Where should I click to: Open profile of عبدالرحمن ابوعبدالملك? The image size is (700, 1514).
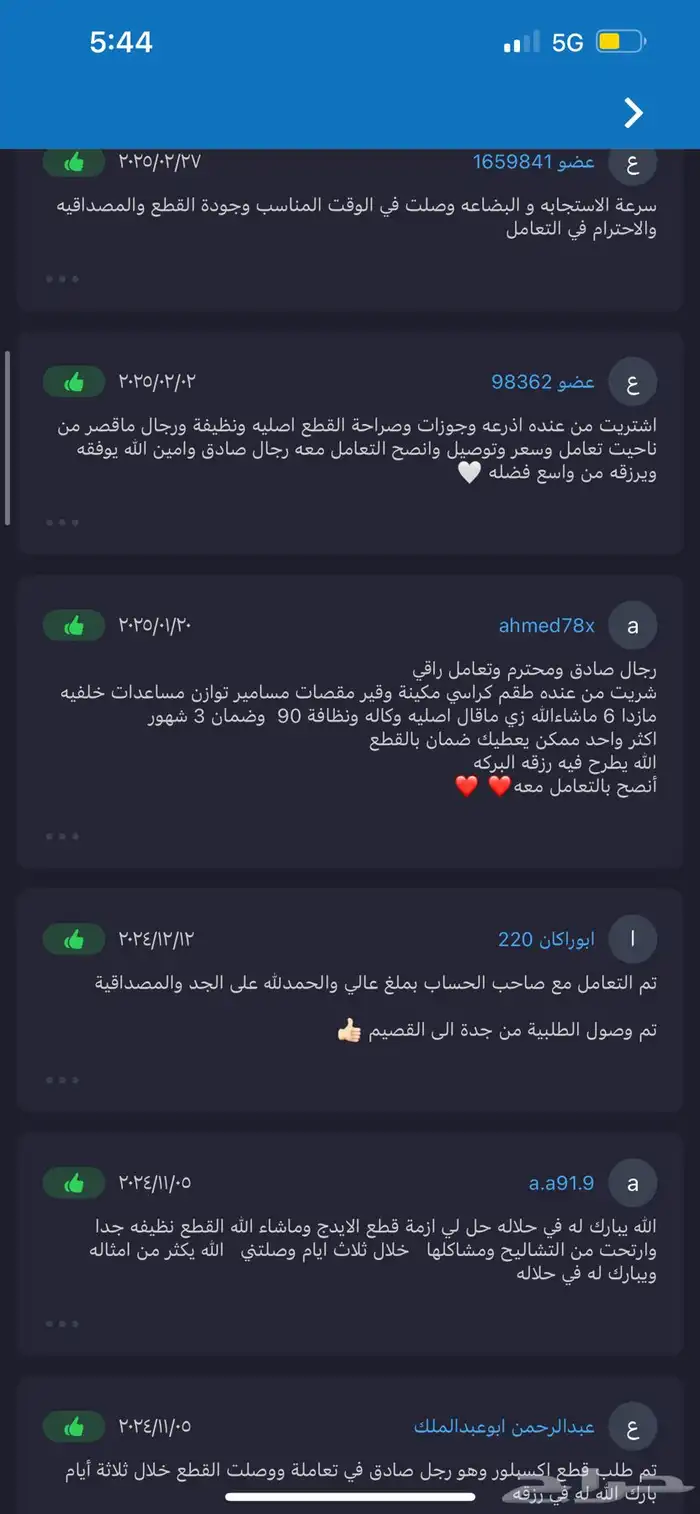[x=504, y=1427]
